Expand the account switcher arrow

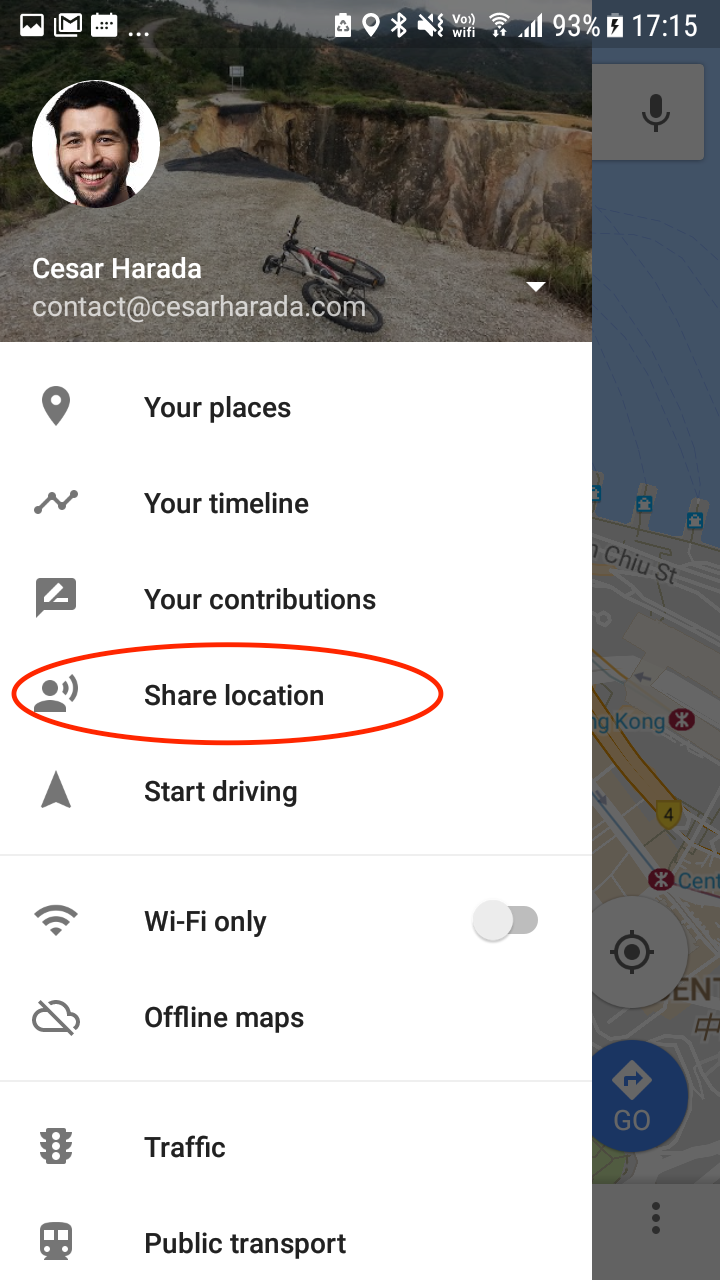tap(536, 287)
